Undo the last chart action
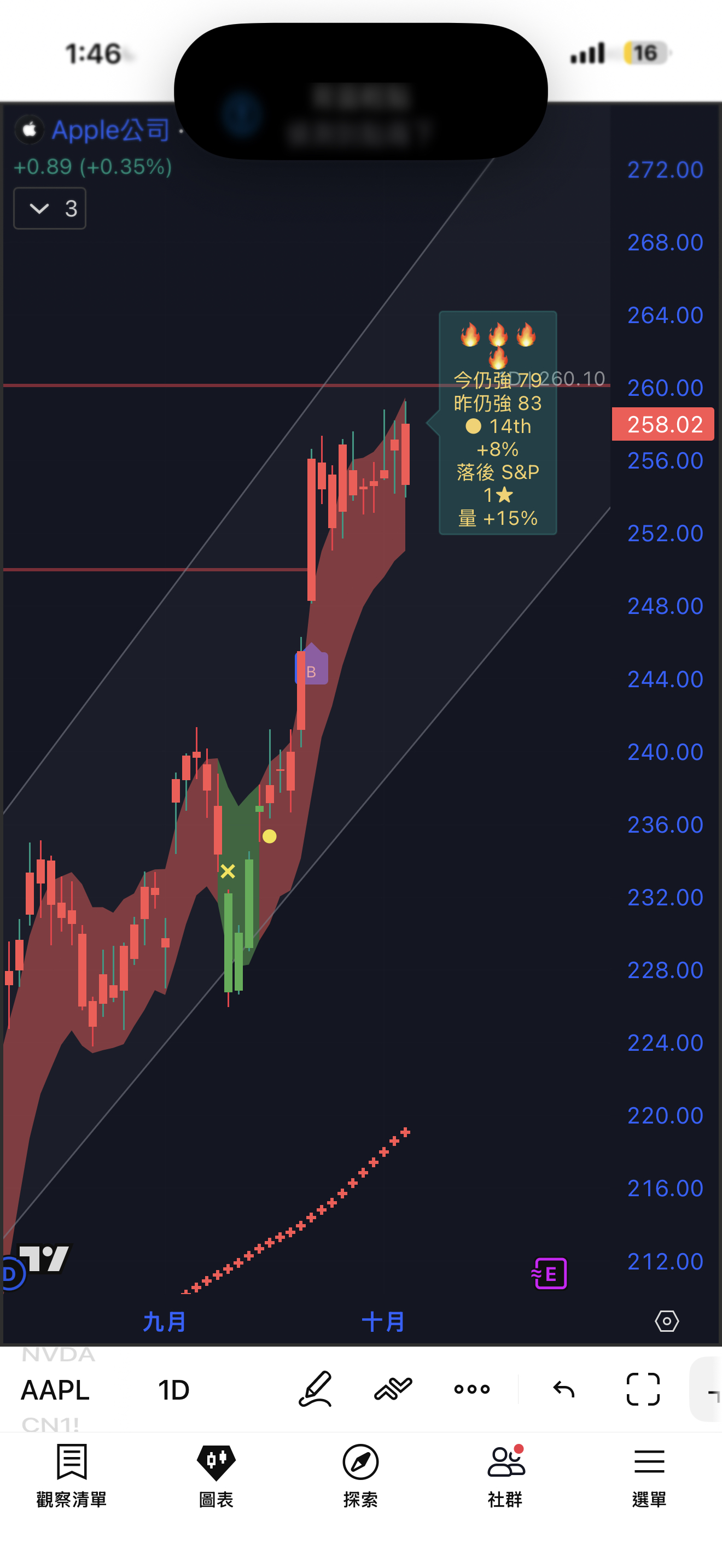This screenshot has width=722, height=1568. pos(564,1389)
